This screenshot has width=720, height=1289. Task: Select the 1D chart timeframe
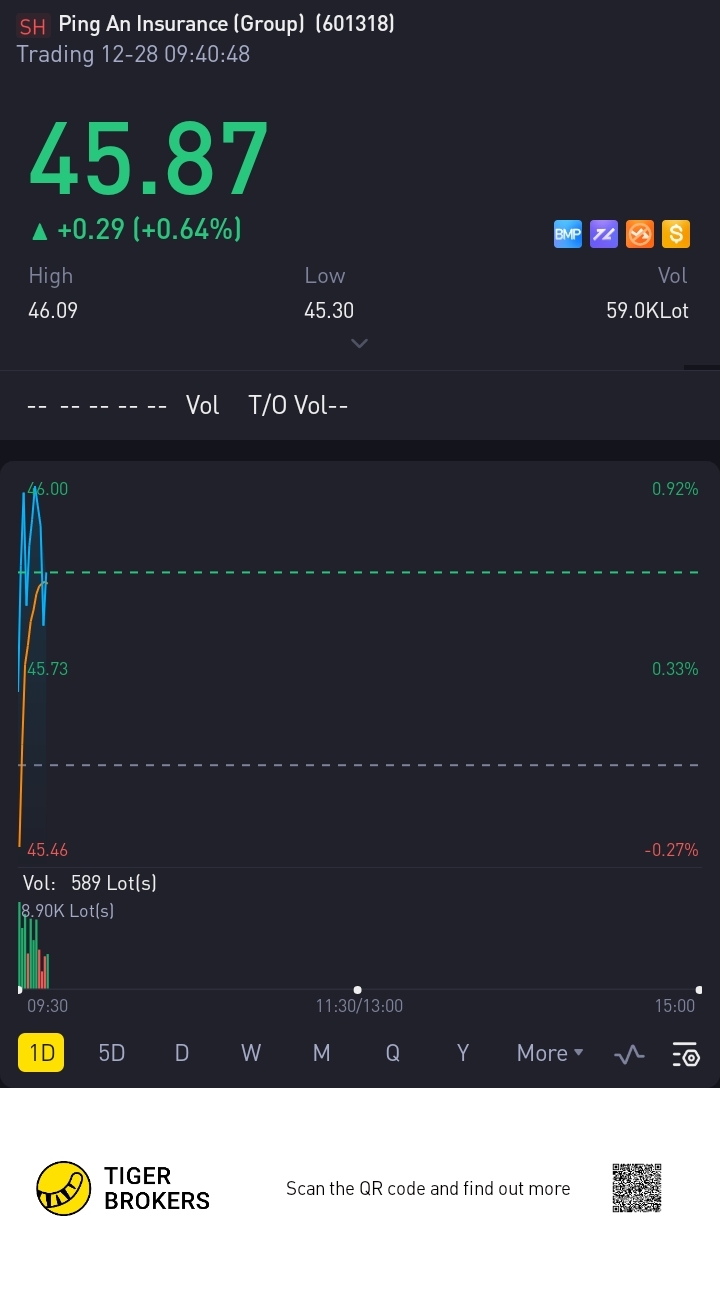41,1053
